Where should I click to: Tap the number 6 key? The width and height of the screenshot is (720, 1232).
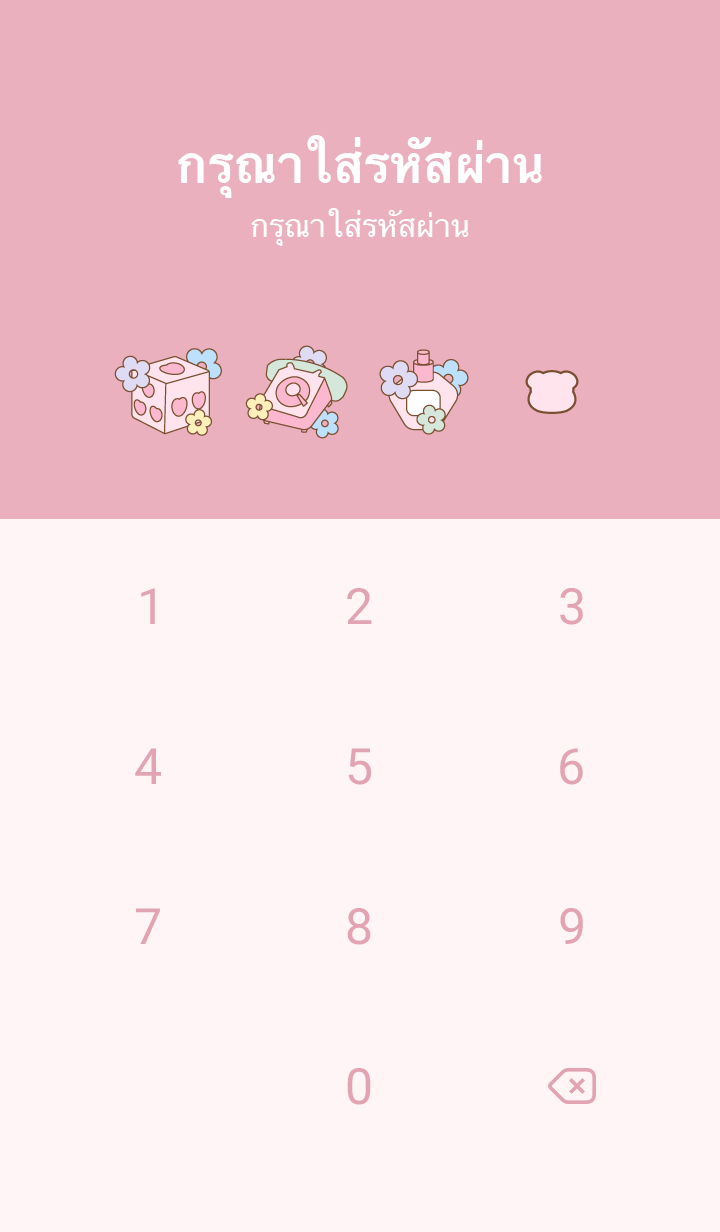[x=571, y=767]
